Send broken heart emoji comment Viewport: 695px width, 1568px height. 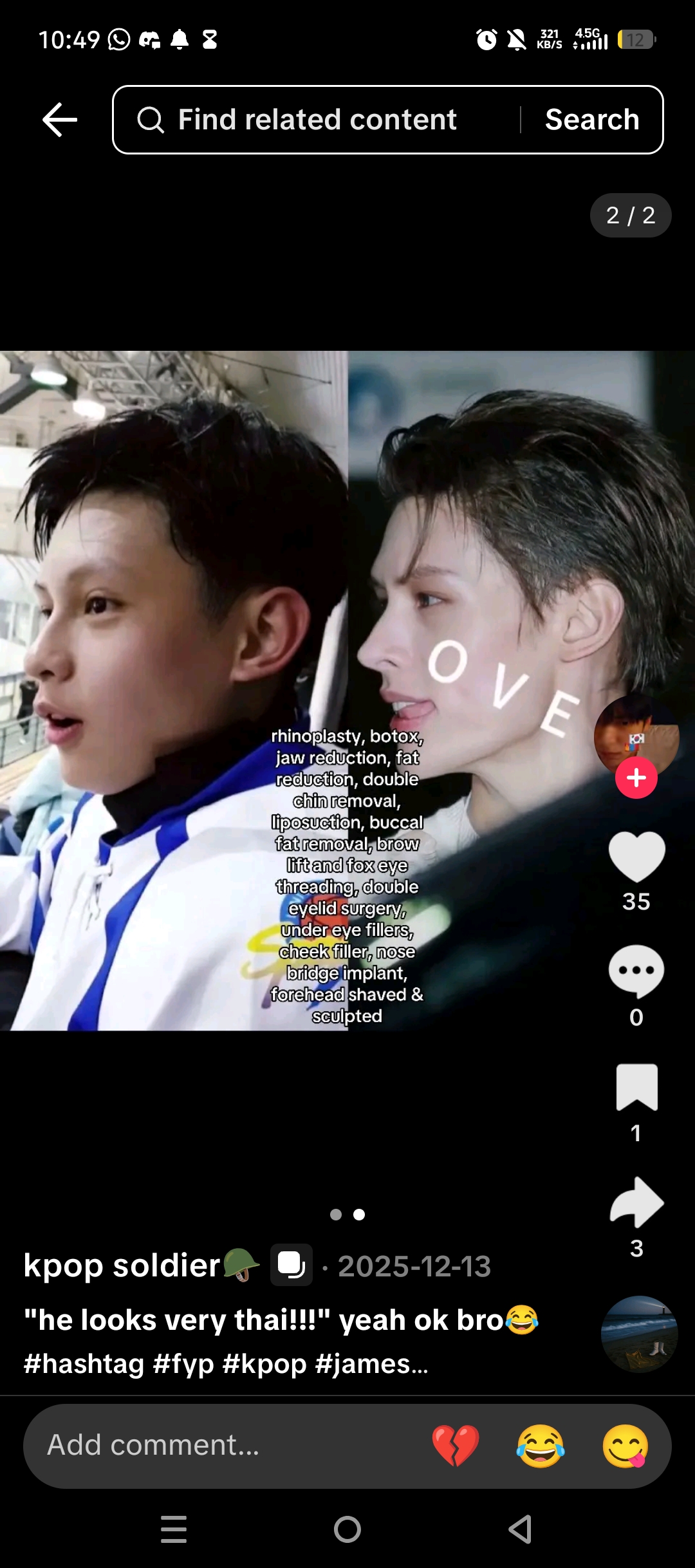[x=456, y=1446]
